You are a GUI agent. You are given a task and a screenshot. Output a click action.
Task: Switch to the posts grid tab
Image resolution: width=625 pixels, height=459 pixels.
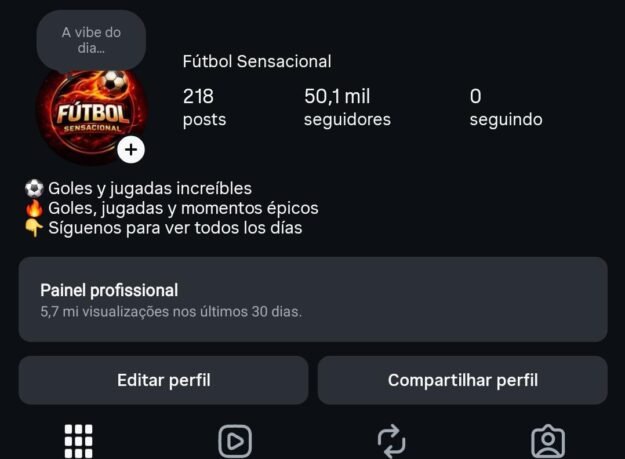[x=79, y=440]
